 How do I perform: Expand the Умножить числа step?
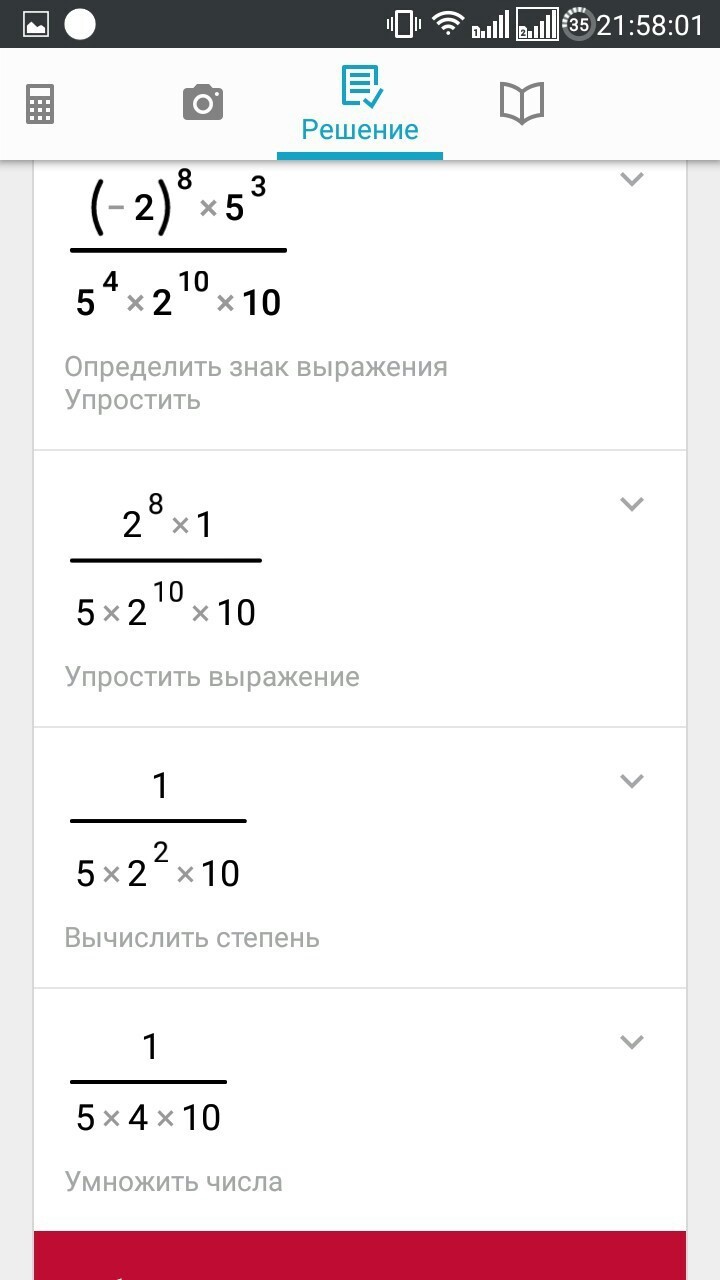point(631,1042)
